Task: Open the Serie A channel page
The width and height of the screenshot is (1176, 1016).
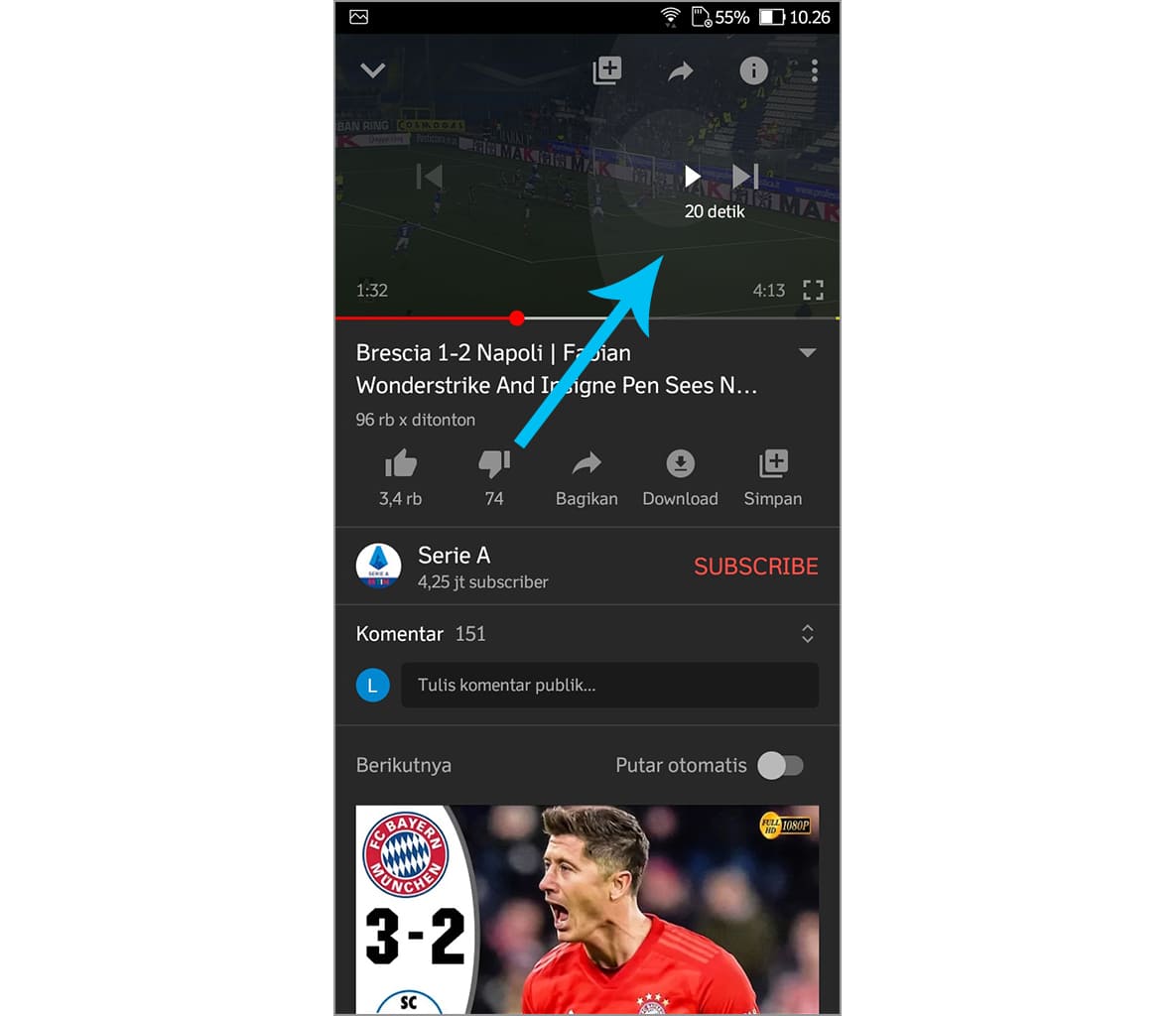Action: pos(453,567)
